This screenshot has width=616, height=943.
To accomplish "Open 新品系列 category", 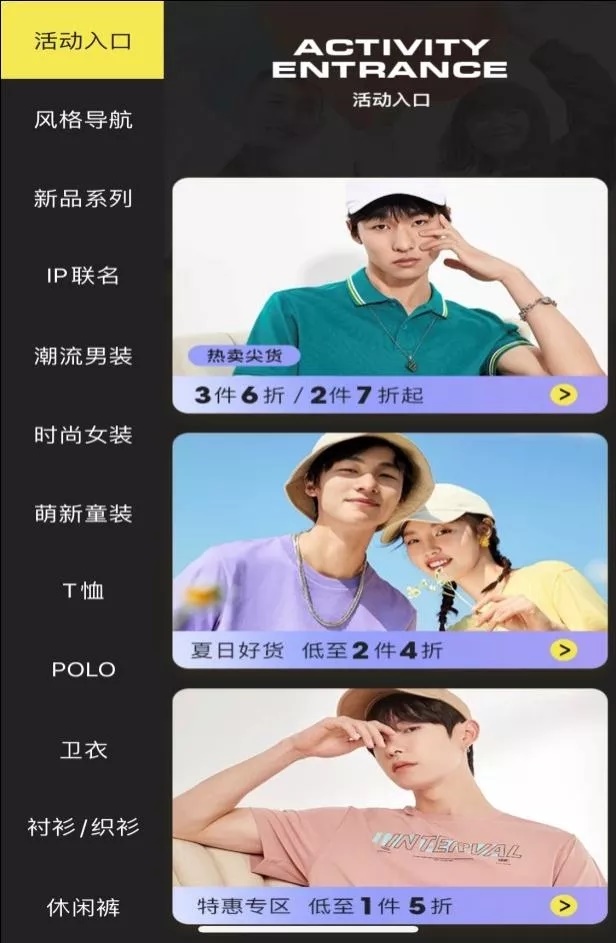I will coord(82,198).
